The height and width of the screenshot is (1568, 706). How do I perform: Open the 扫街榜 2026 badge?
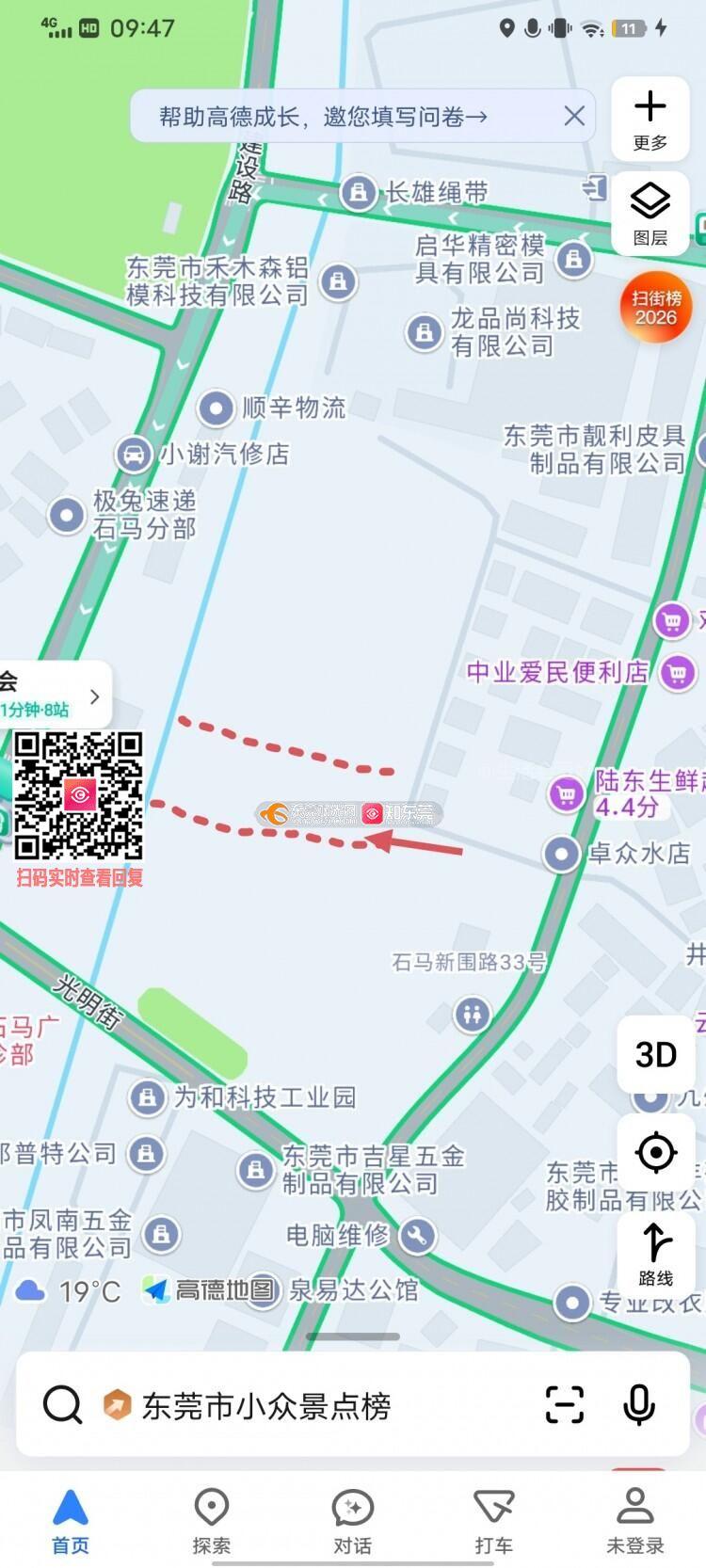click(656, 308)
